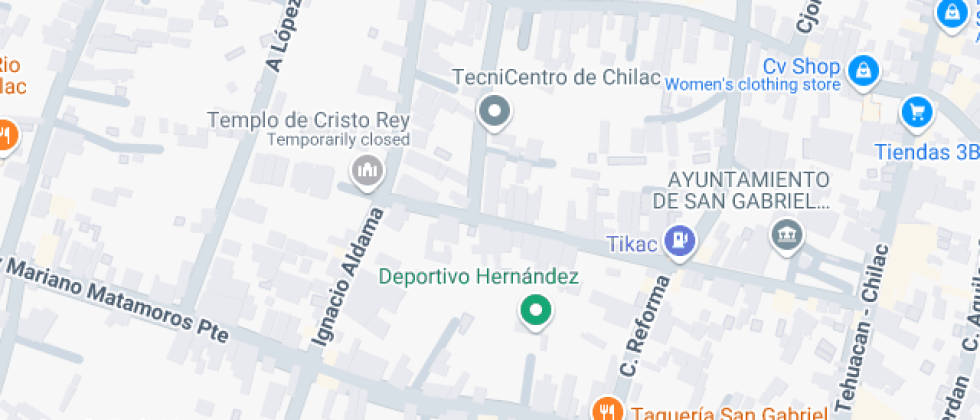Open the Deportivo Hernández place marker
The image size is (980, 420).
(536, 311)
